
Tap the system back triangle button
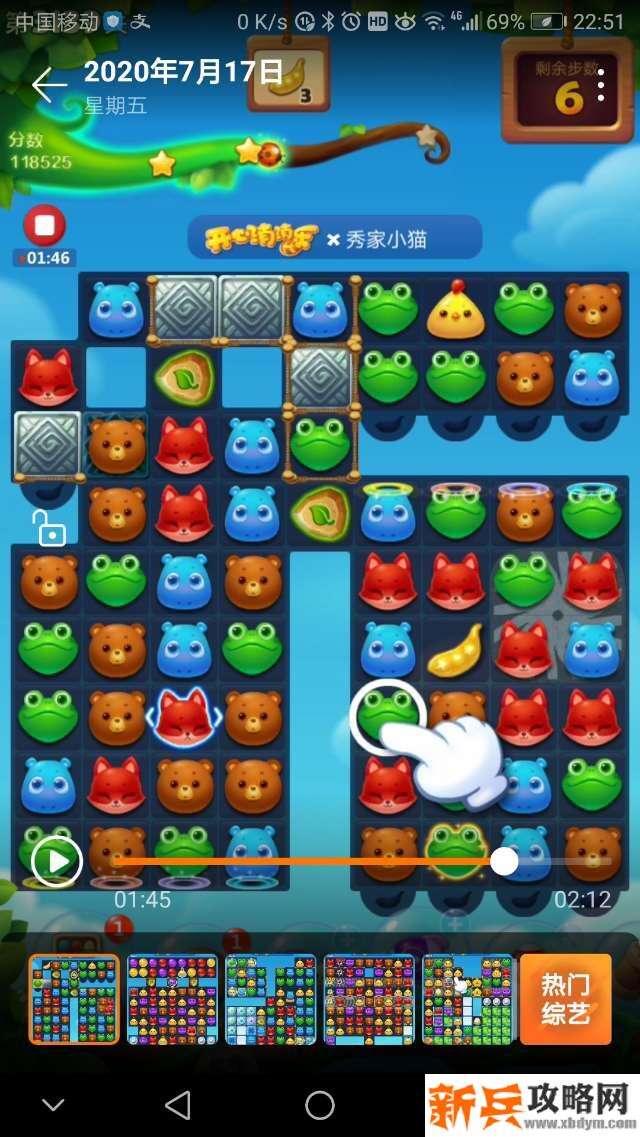(178, 1105)
